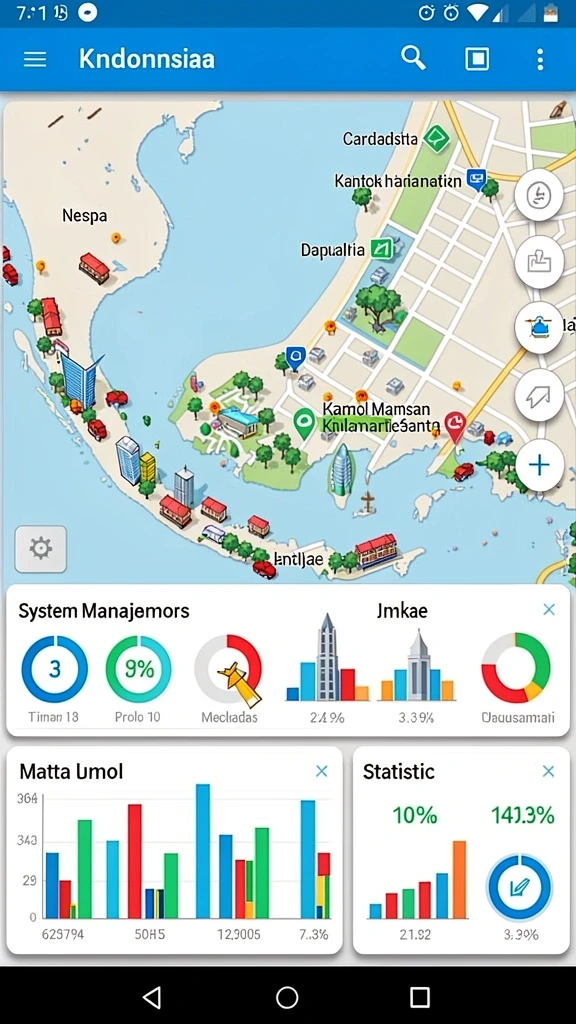This screenshot has width=576, height=1024.
Task: Open the square layers icon in app bar
Action: point(477,59)
